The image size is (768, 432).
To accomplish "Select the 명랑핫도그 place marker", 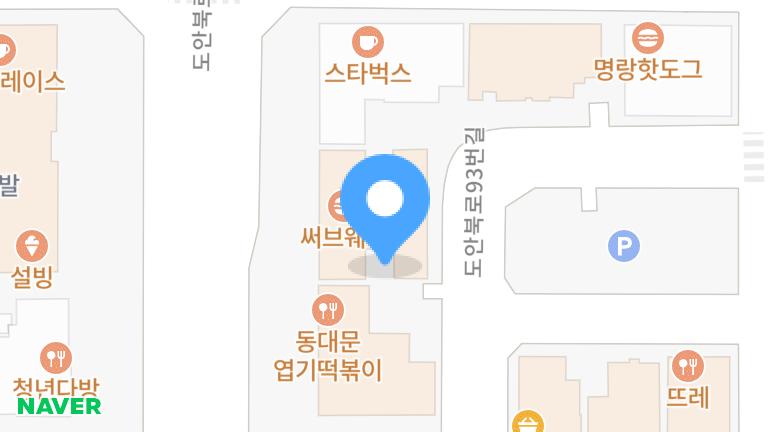I will 648,39.
